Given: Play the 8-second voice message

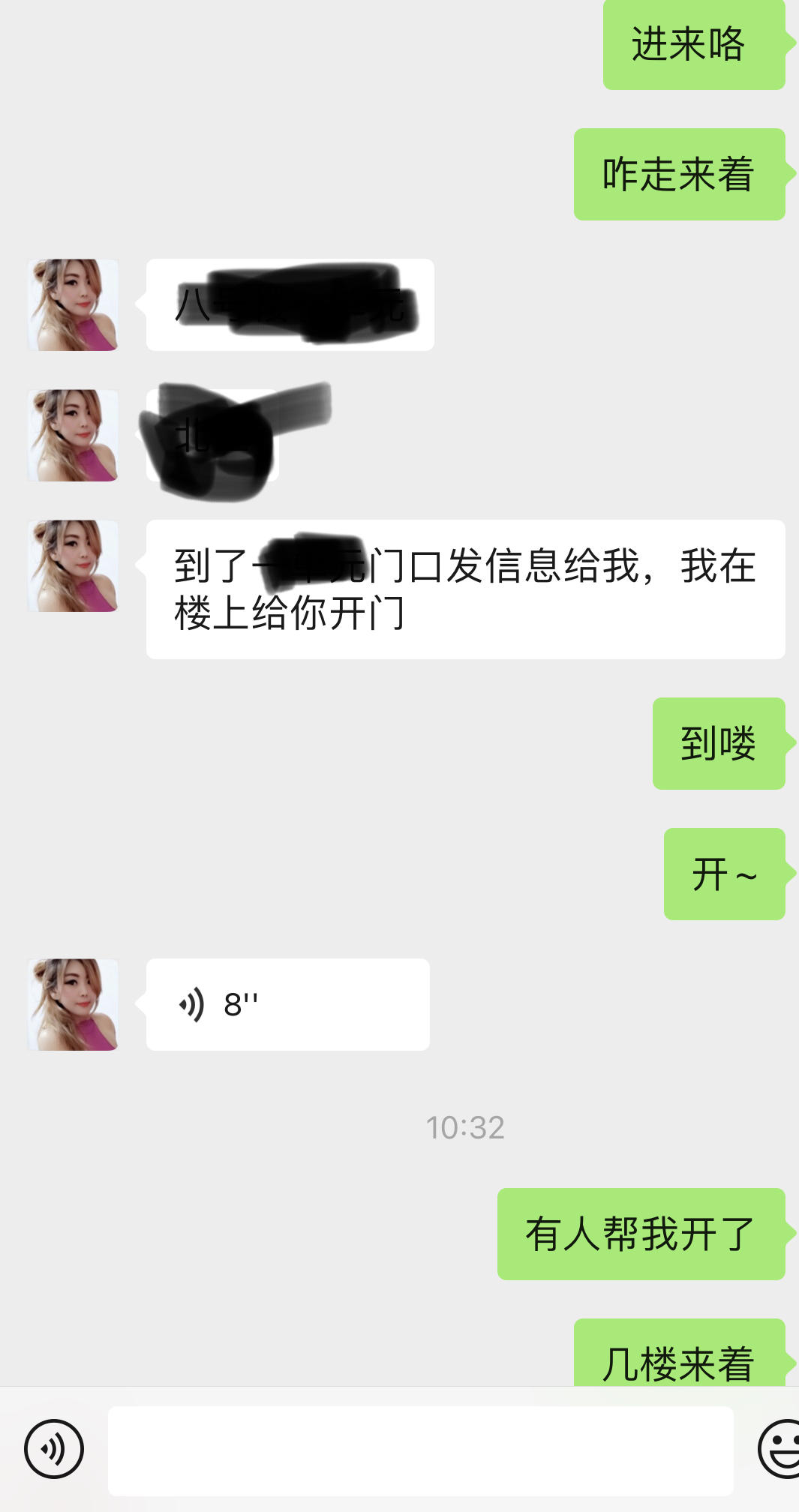Looking at the screenshot, I should [x=287, y=1004].
